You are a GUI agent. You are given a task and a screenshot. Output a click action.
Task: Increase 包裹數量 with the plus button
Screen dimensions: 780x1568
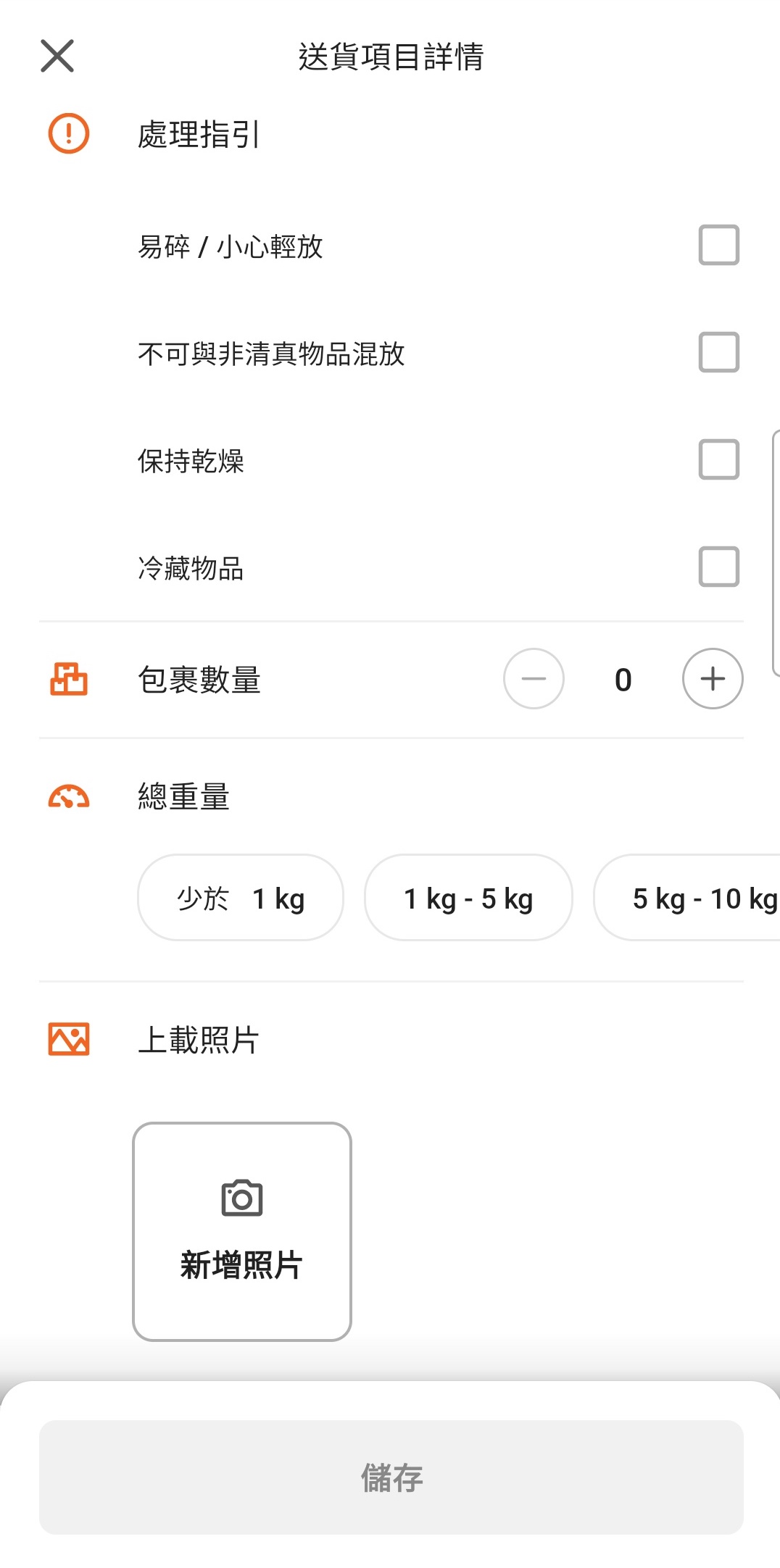click(713, 679)
